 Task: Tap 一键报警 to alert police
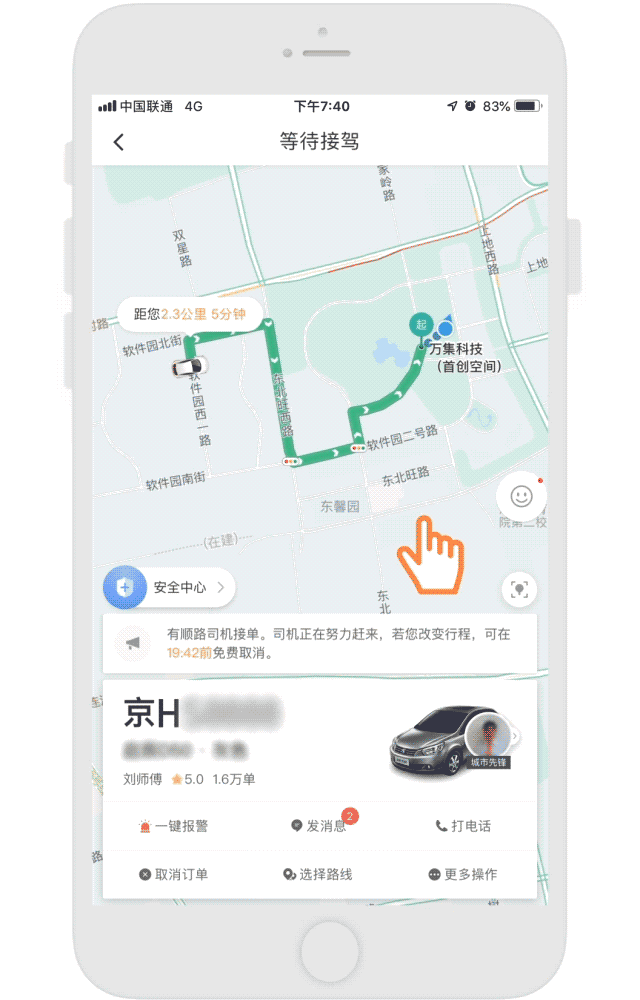tap(173, 826)
